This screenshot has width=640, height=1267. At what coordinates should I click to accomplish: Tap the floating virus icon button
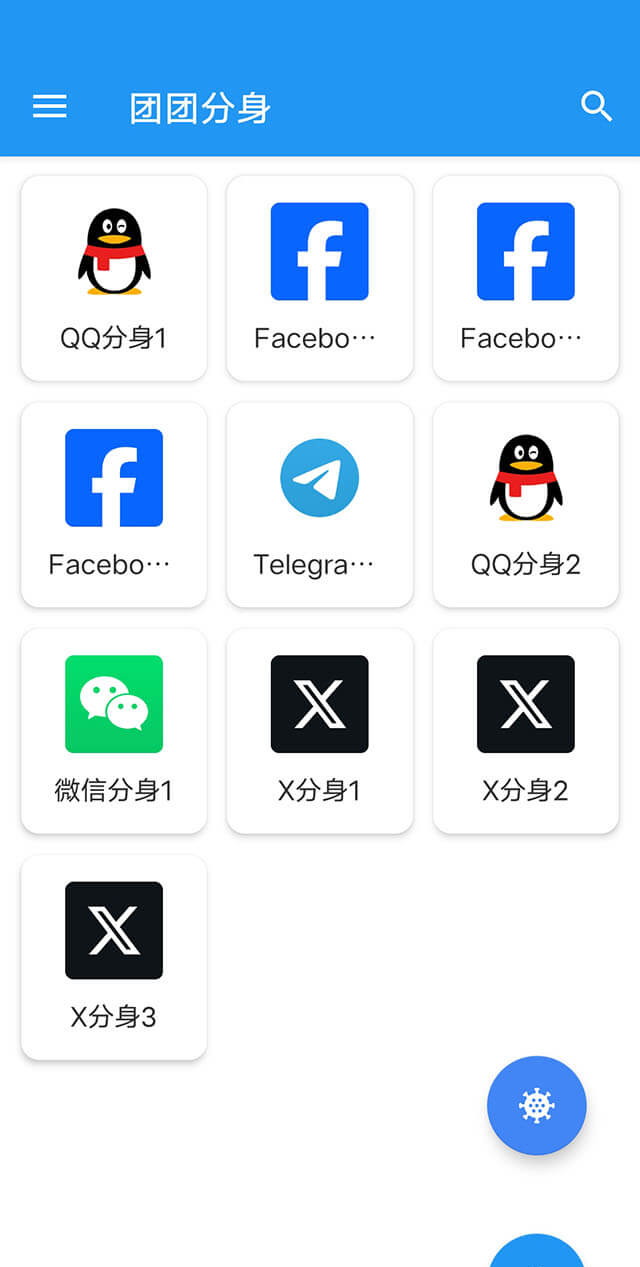point(537,1105)
